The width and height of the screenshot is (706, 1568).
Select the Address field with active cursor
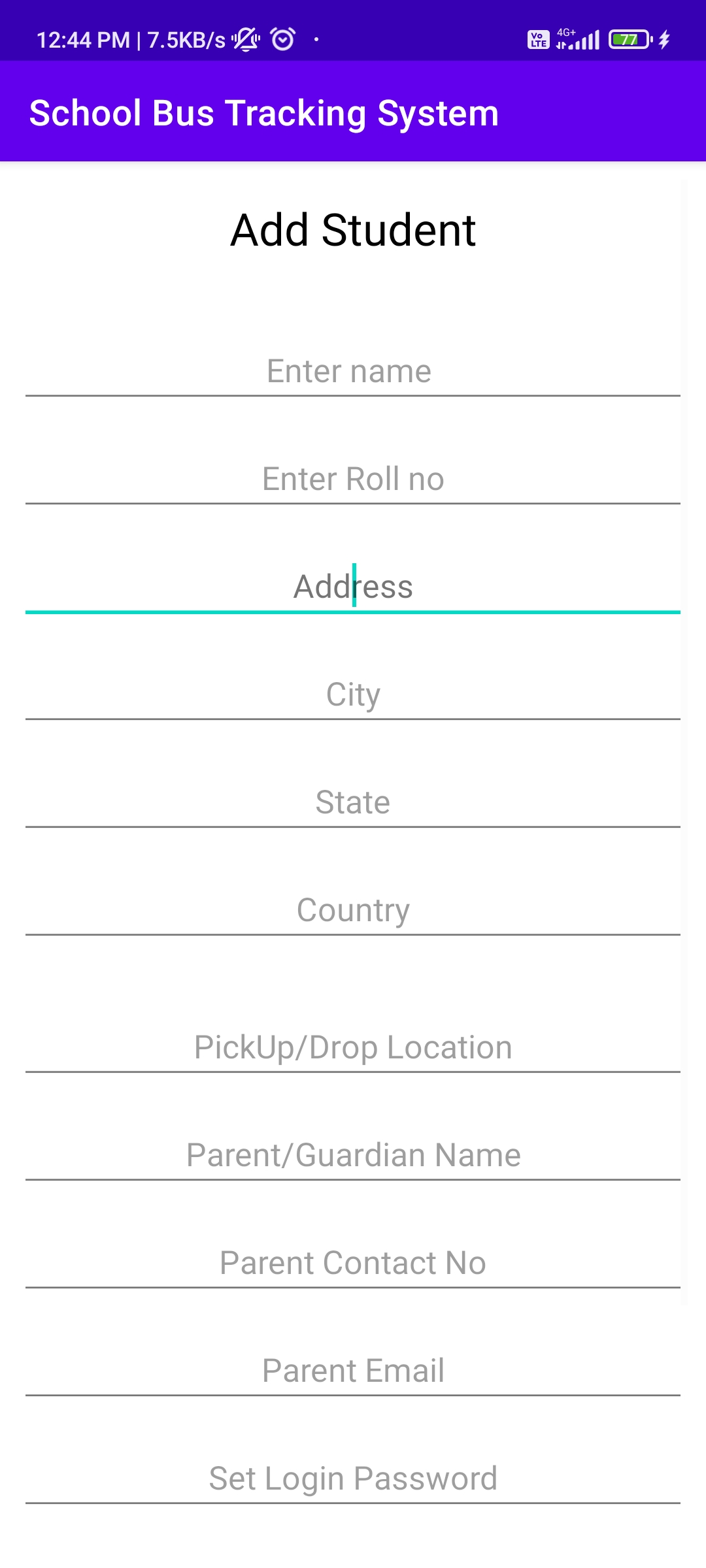click(353, 587)
